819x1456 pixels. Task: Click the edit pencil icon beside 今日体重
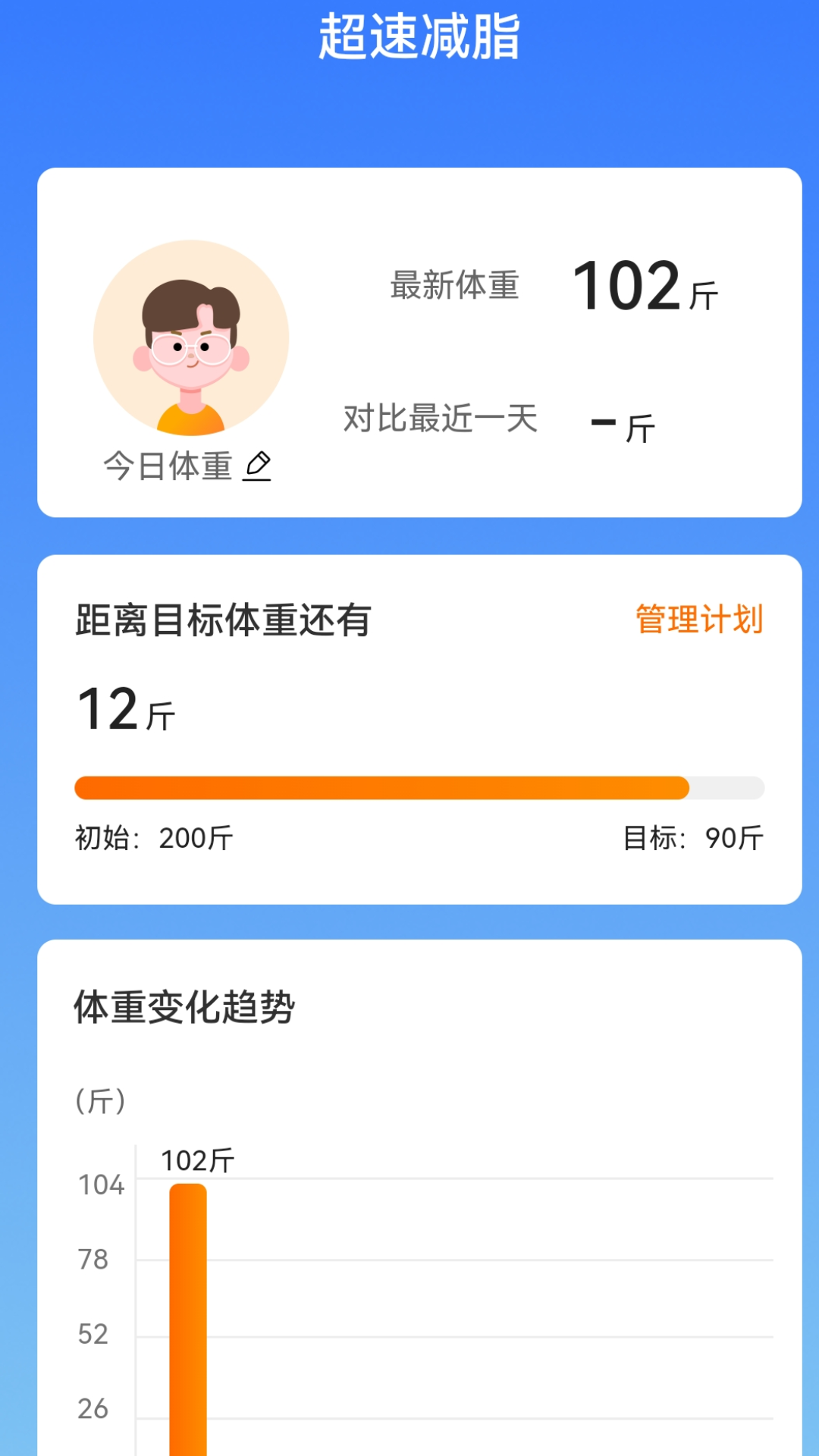tap(258, 466)
